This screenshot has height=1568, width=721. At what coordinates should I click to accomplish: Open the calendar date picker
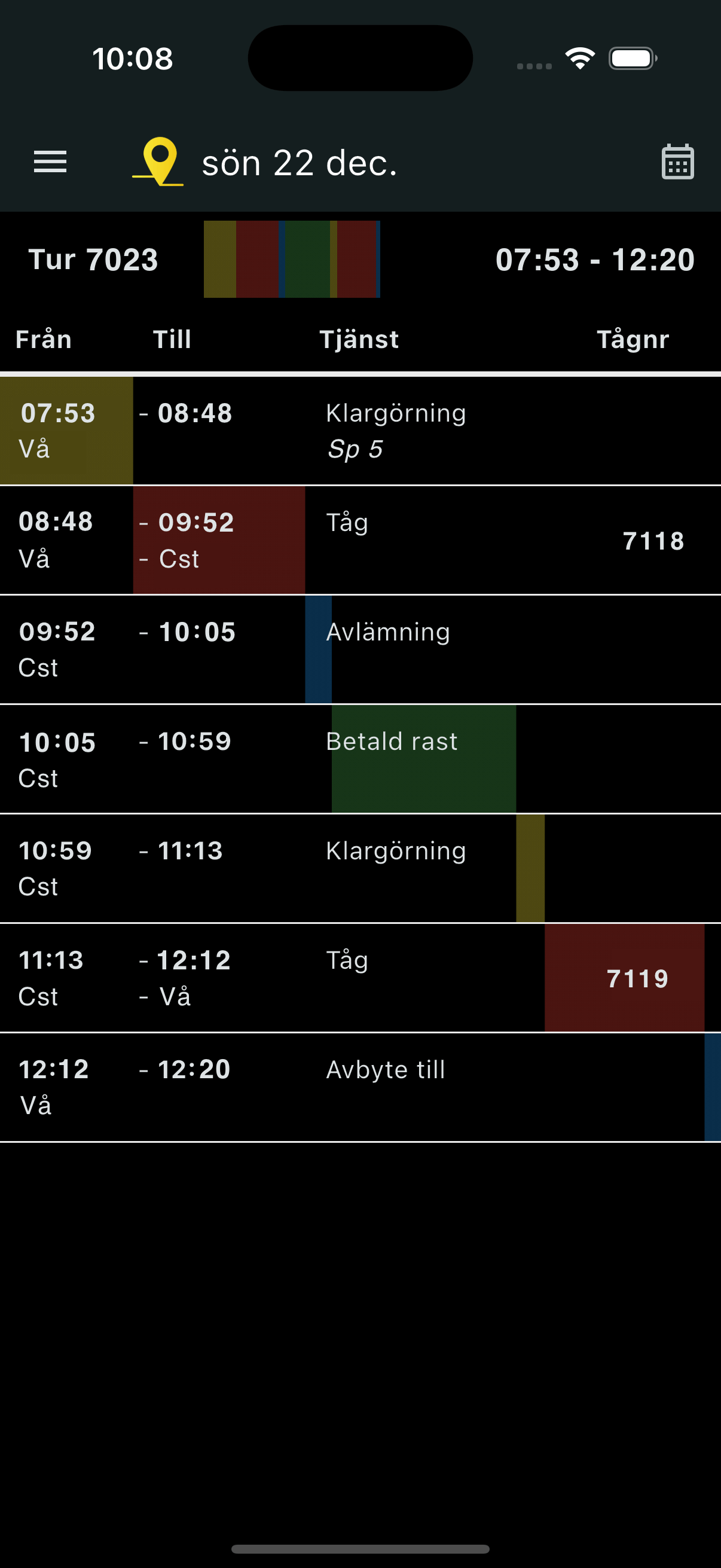[677, 162]
